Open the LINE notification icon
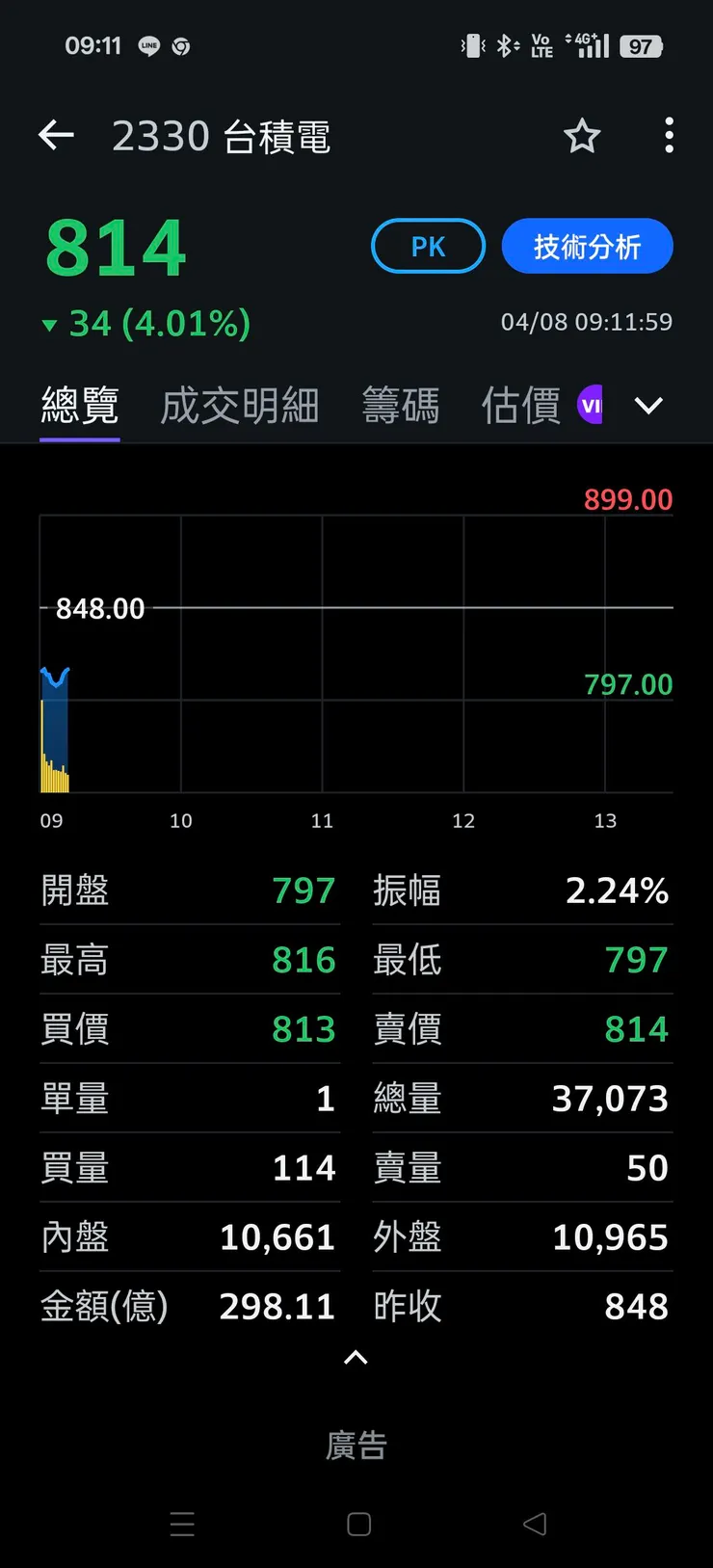This screenshot has height=1568, width=713. pos(148,44)
